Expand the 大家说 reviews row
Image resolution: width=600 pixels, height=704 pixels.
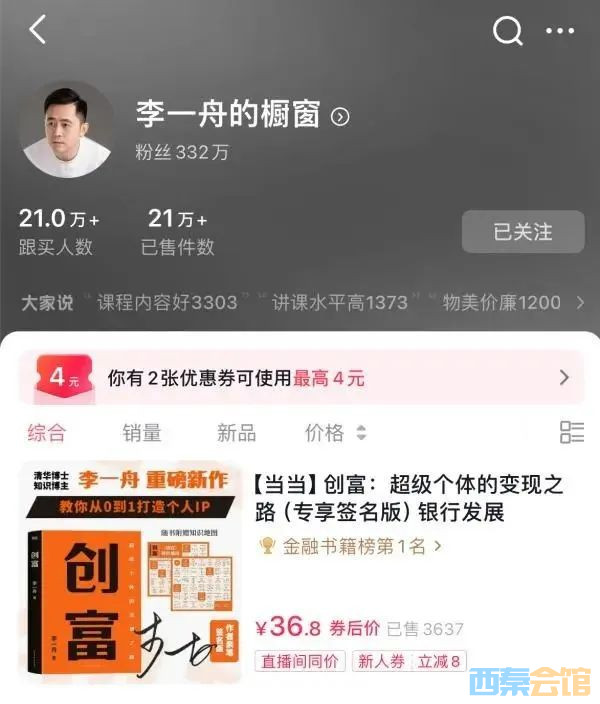pyautogui.click(x=580, y=302)
